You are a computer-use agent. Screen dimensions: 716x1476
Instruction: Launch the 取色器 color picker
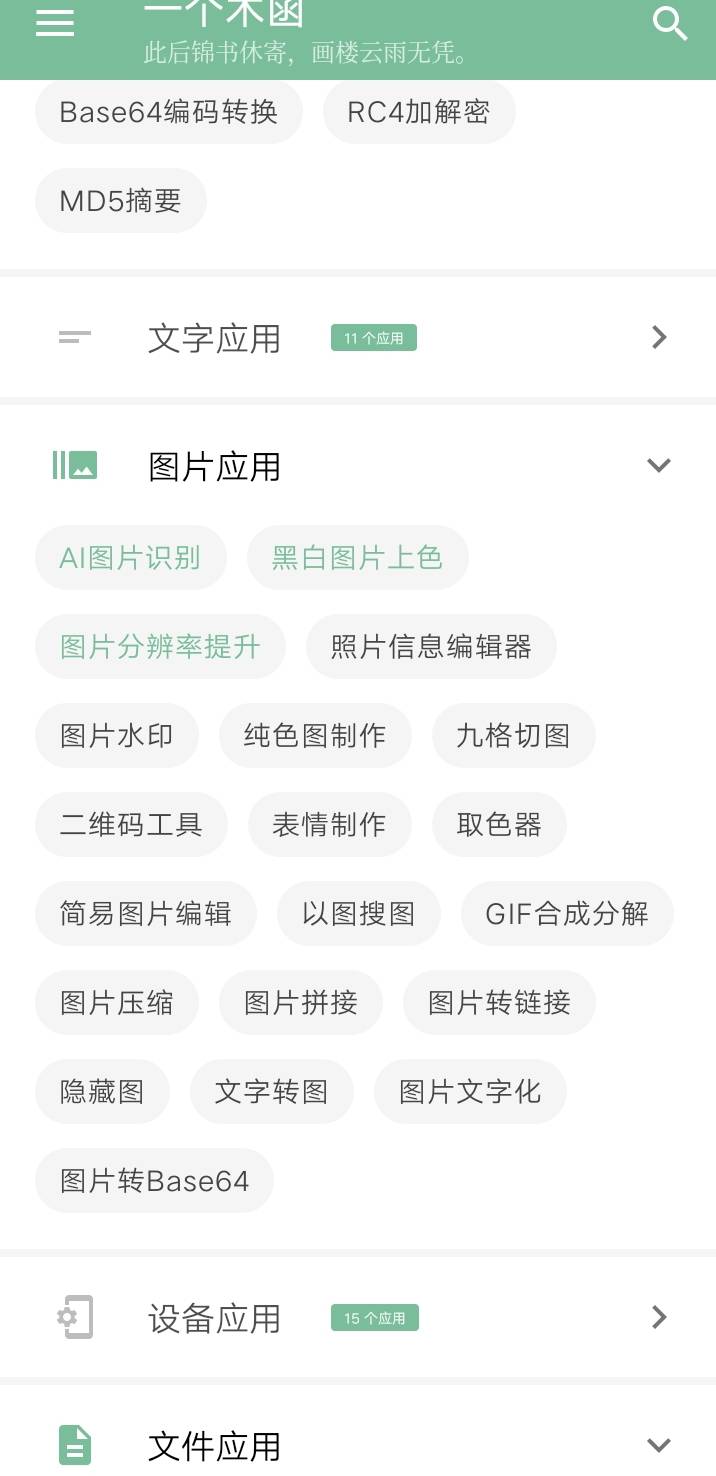point(500,825)
